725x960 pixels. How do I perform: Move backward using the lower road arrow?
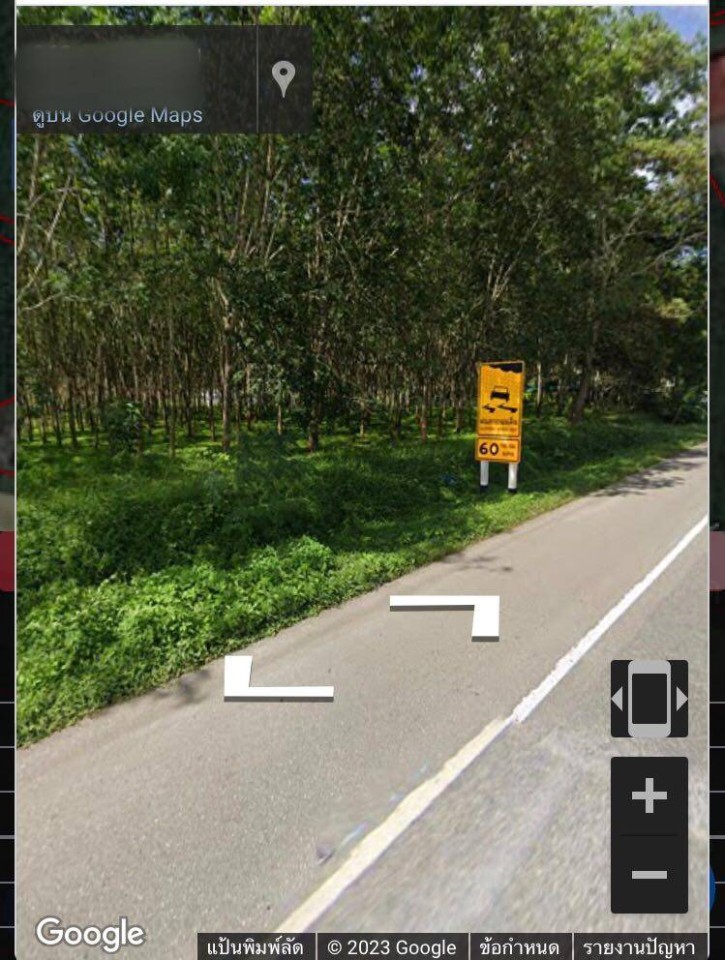(272, 680)
